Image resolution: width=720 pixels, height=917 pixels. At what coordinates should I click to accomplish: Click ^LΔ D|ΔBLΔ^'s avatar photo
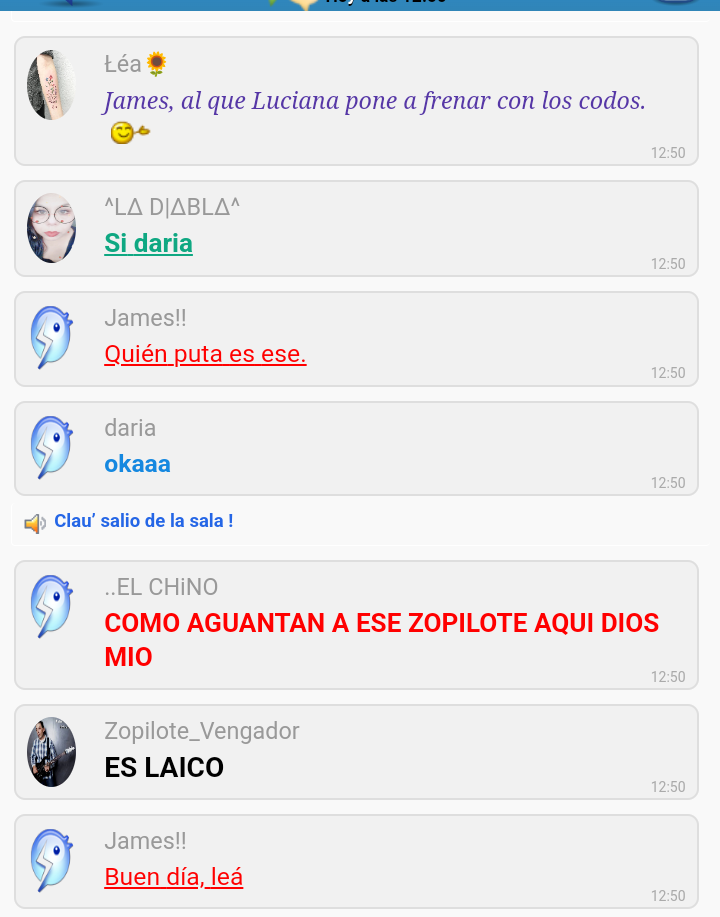click(x=51, y=228)
